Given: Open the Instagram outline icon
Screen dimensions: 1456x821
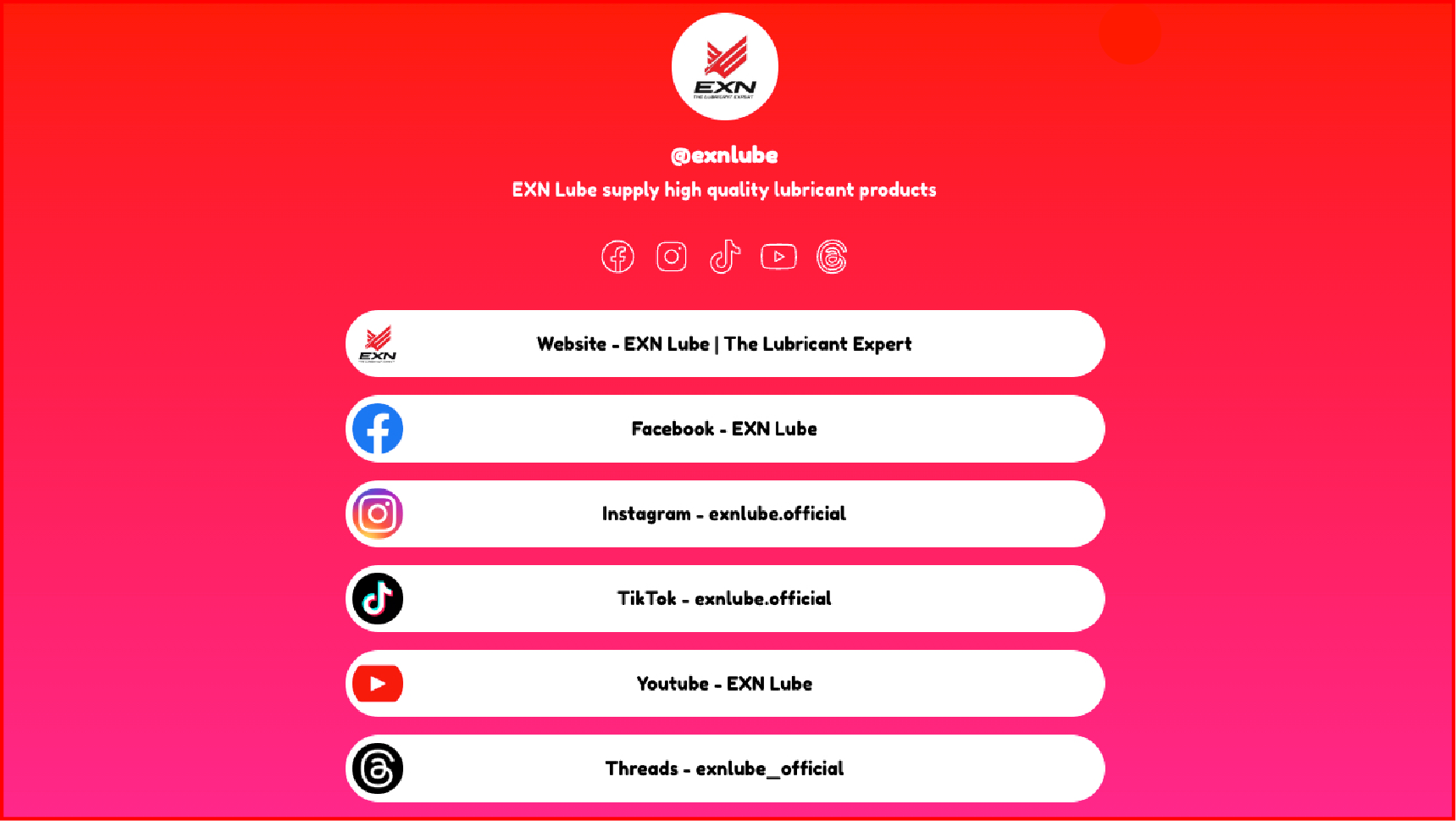Looking at the screenshot, I should (672, 257).
